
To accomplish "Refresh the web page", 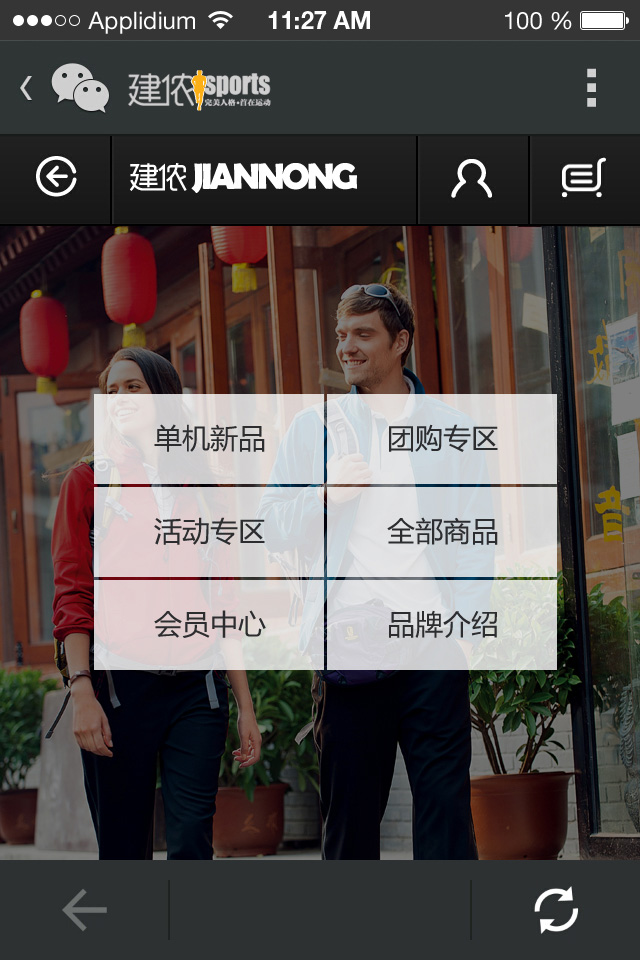I will 556,910.
